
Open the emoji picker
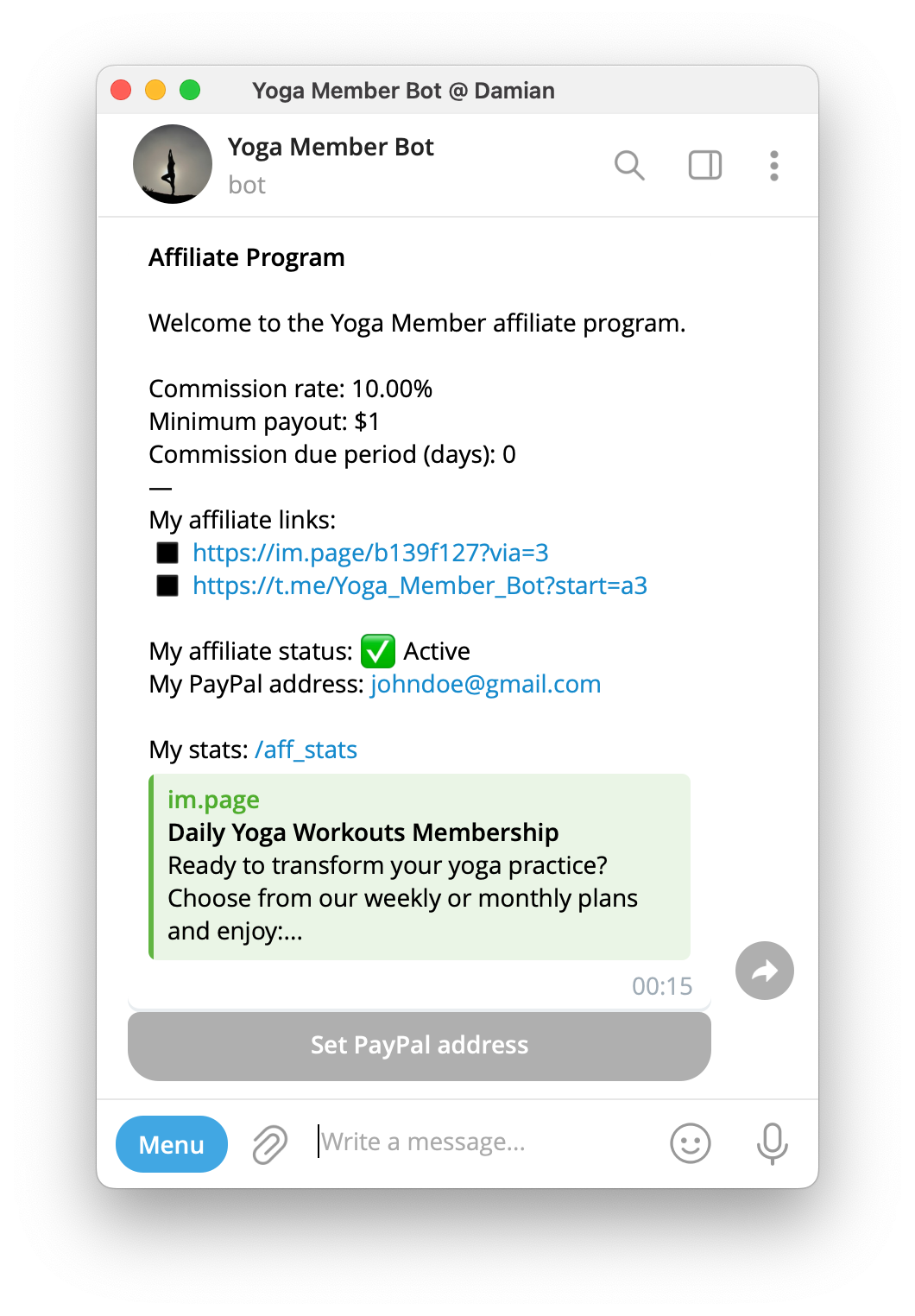point(690,1143)
